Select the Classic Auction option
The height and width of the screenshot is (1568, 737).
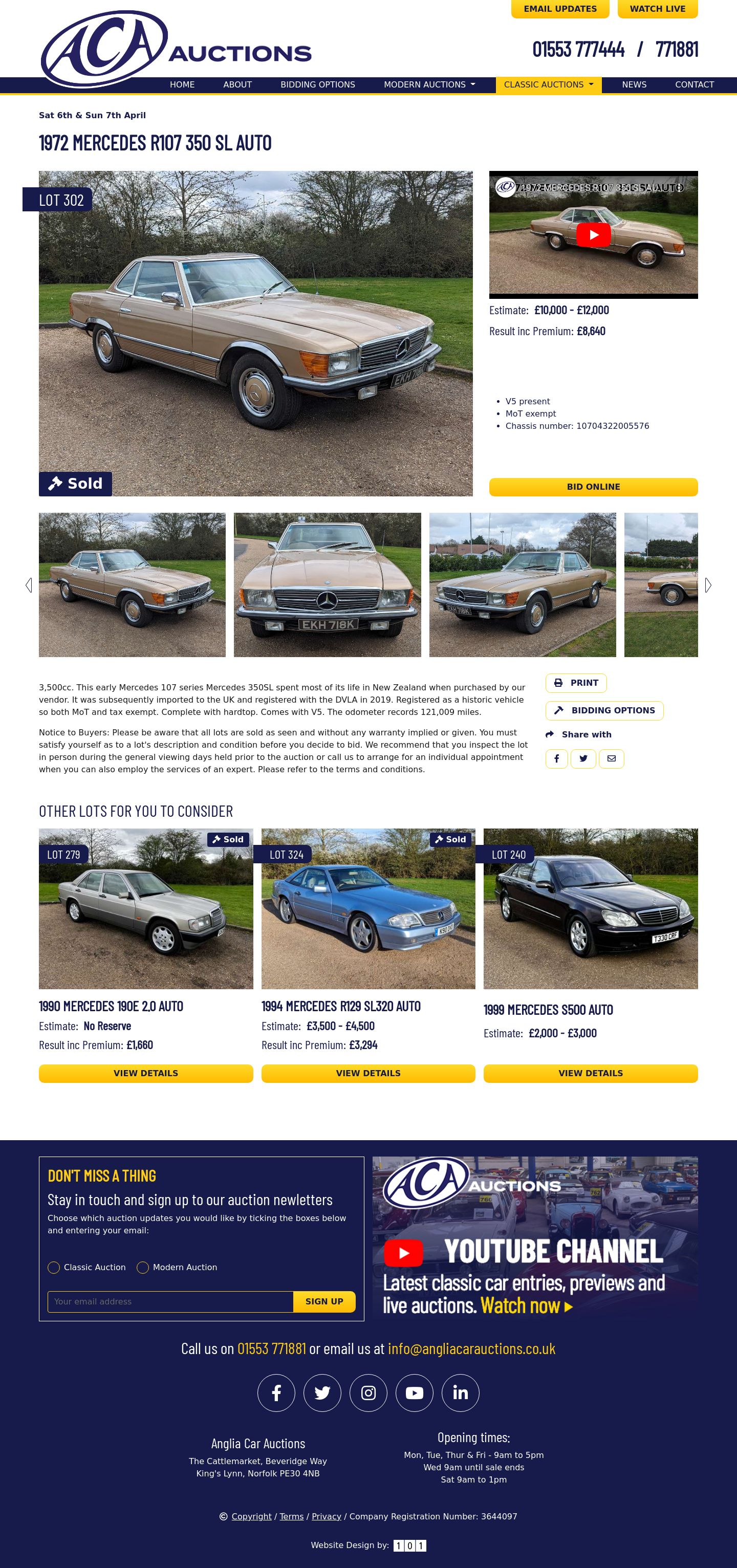pyautogui.click(x=54, y=1267)
